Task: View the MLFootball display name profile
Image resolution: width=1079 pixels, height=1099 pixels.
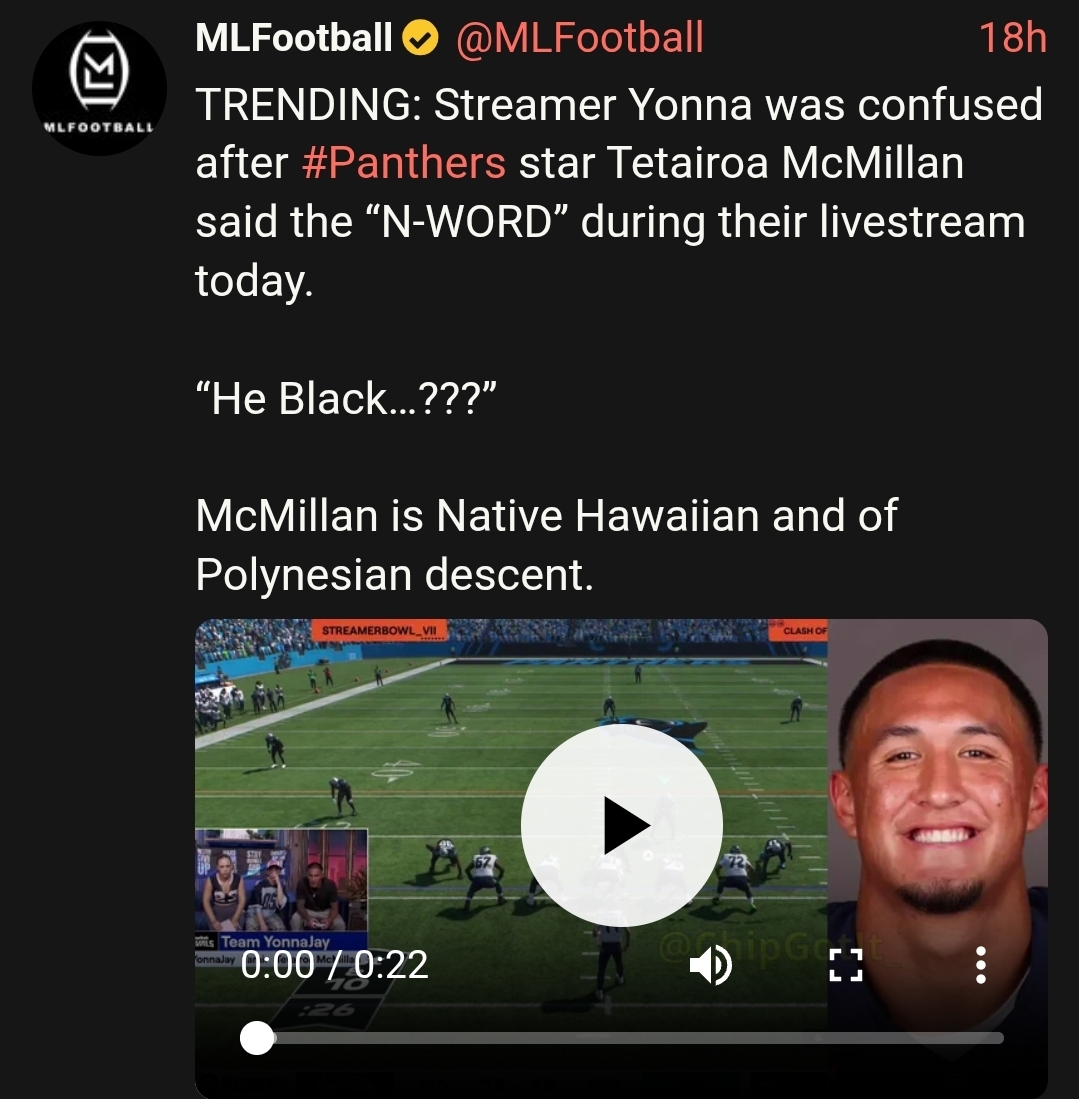Action: pos(293,37)
